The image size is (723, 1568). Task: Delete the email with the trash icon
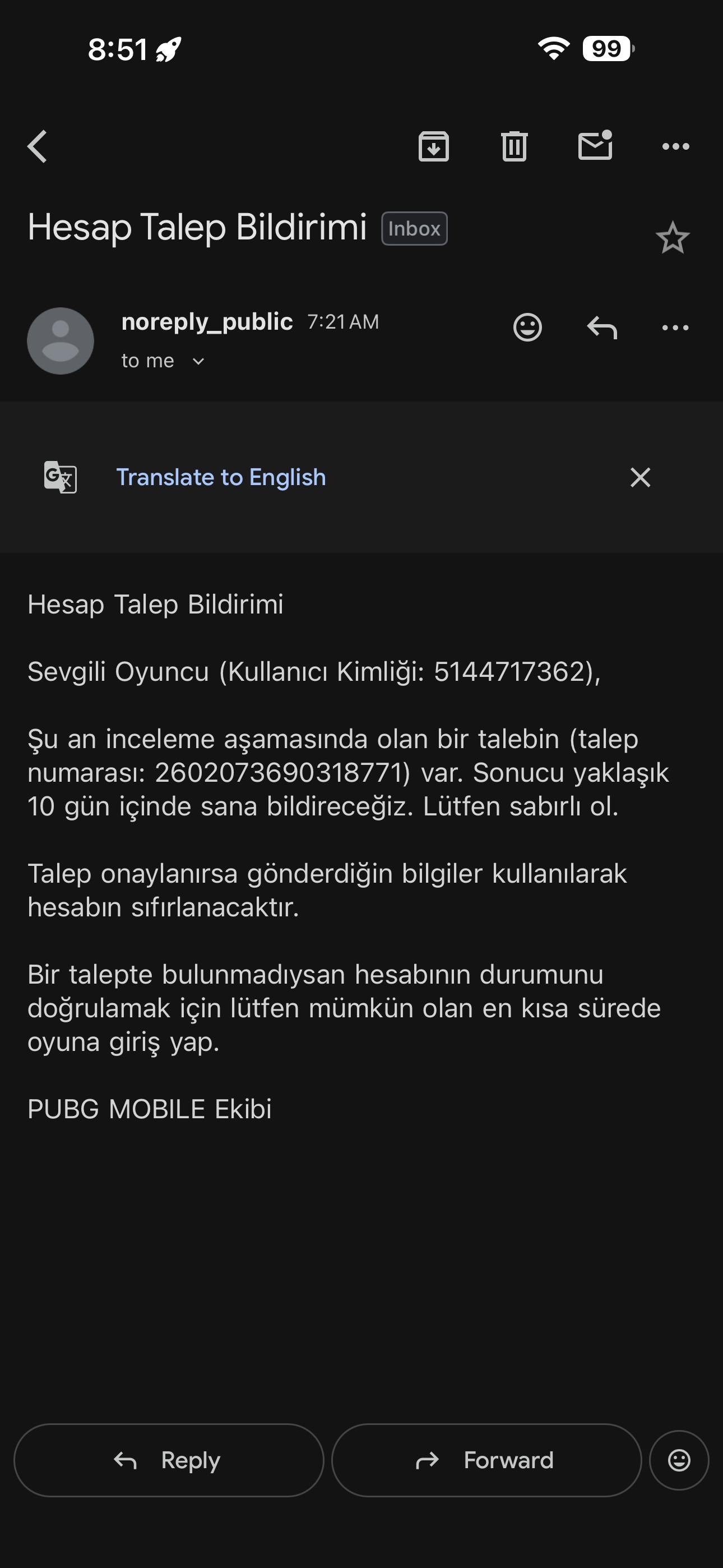pyautogui.click(x=515, y=147)
